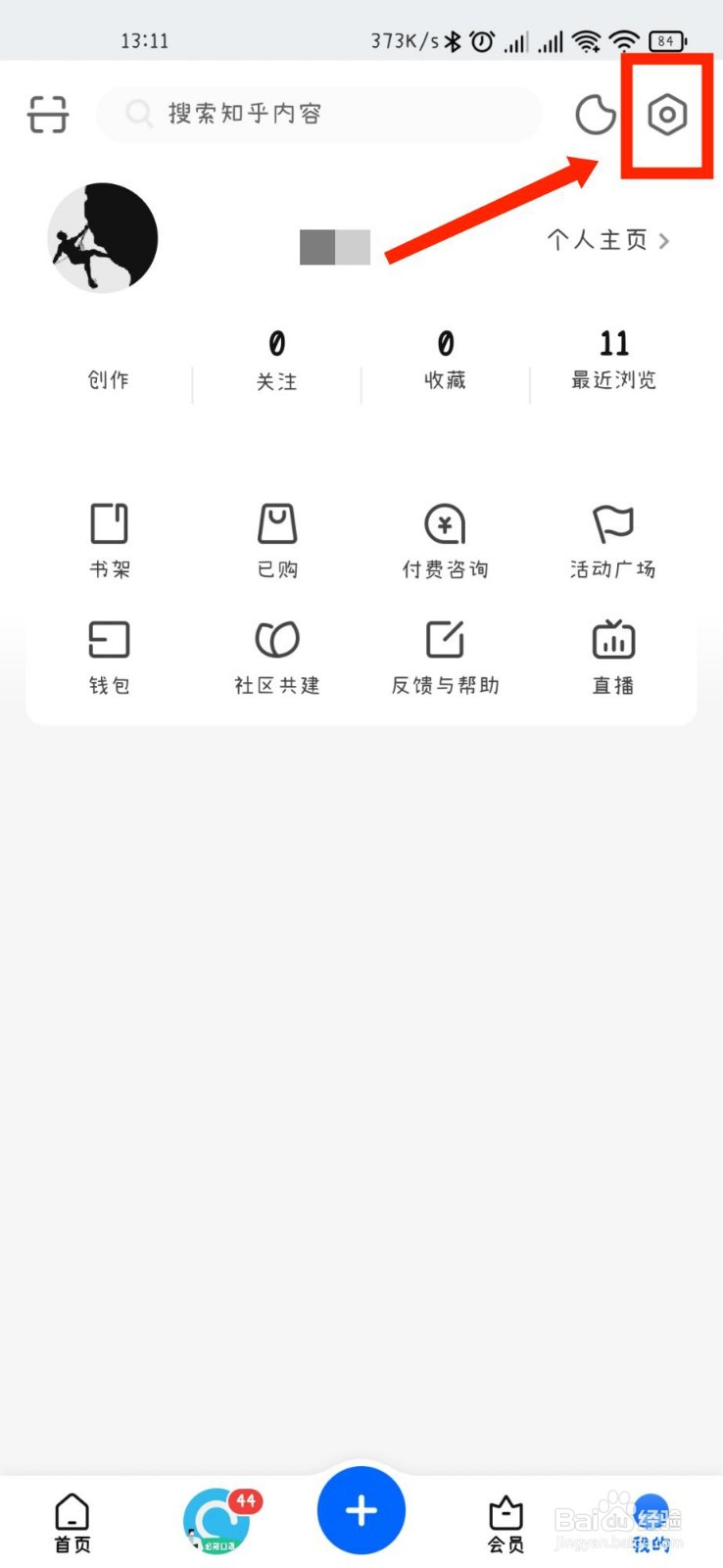Screen dimensions: 723x1568
Task: Open 活动广场
Action: tap(613, 541)
